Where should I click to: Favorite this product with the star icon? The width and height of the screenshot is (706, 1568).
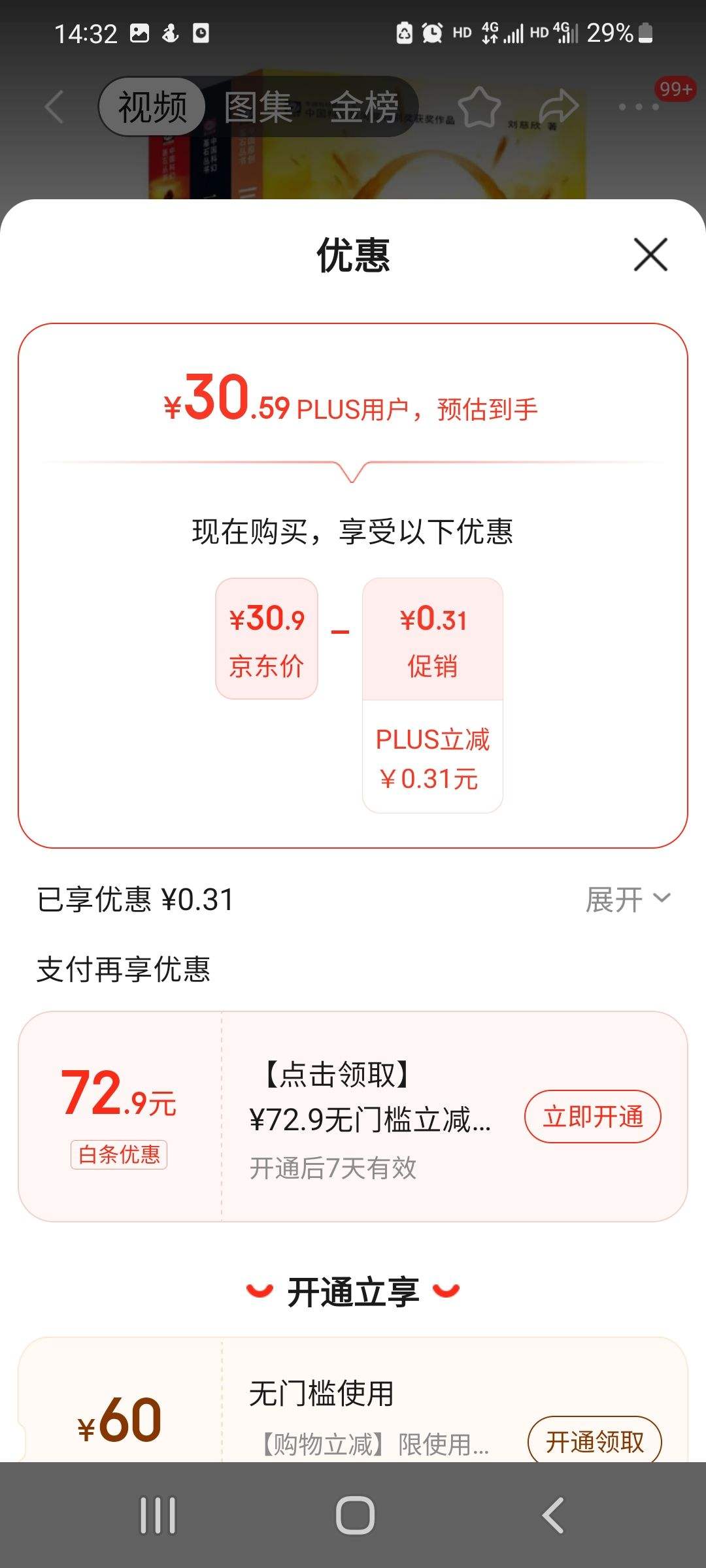479,107
